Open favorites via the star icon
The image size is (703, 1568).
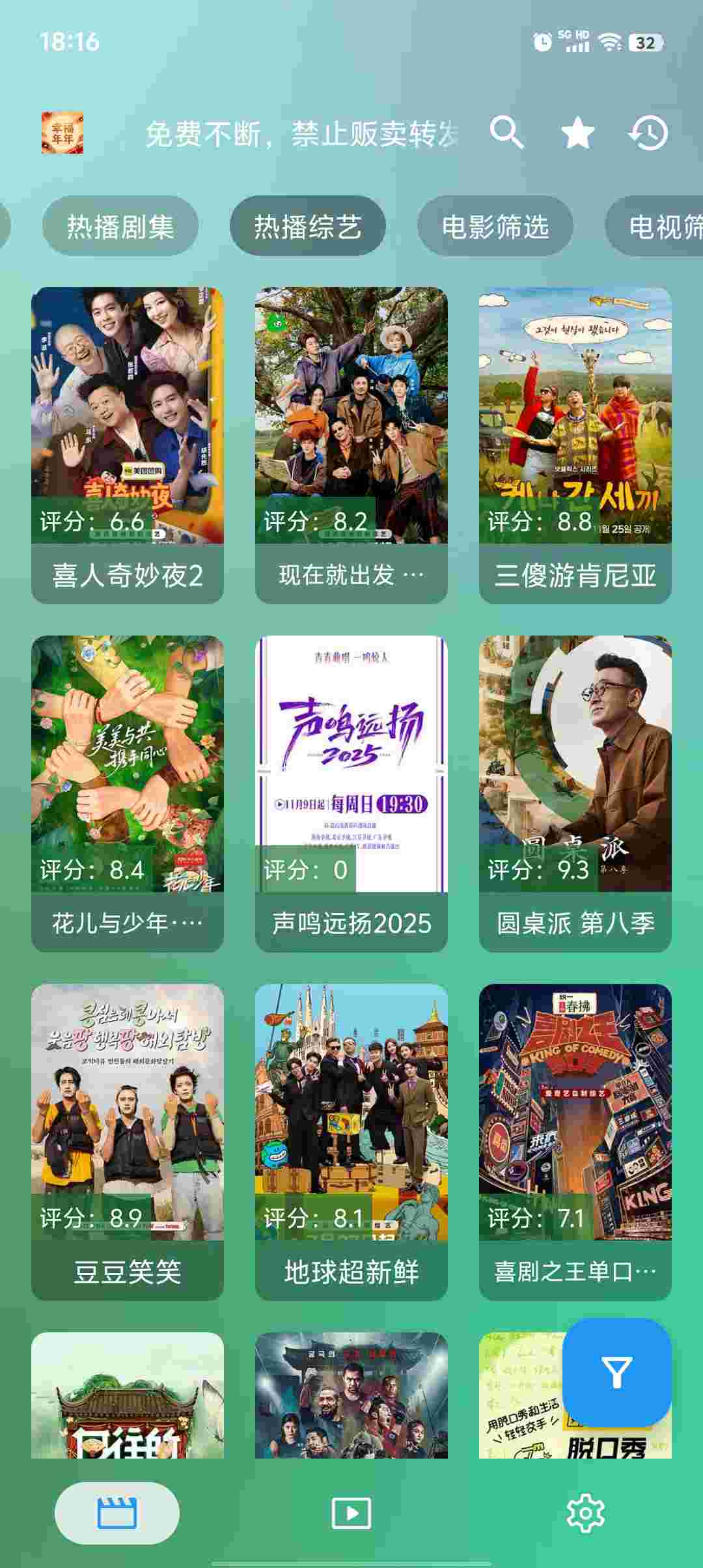point(577,133)
